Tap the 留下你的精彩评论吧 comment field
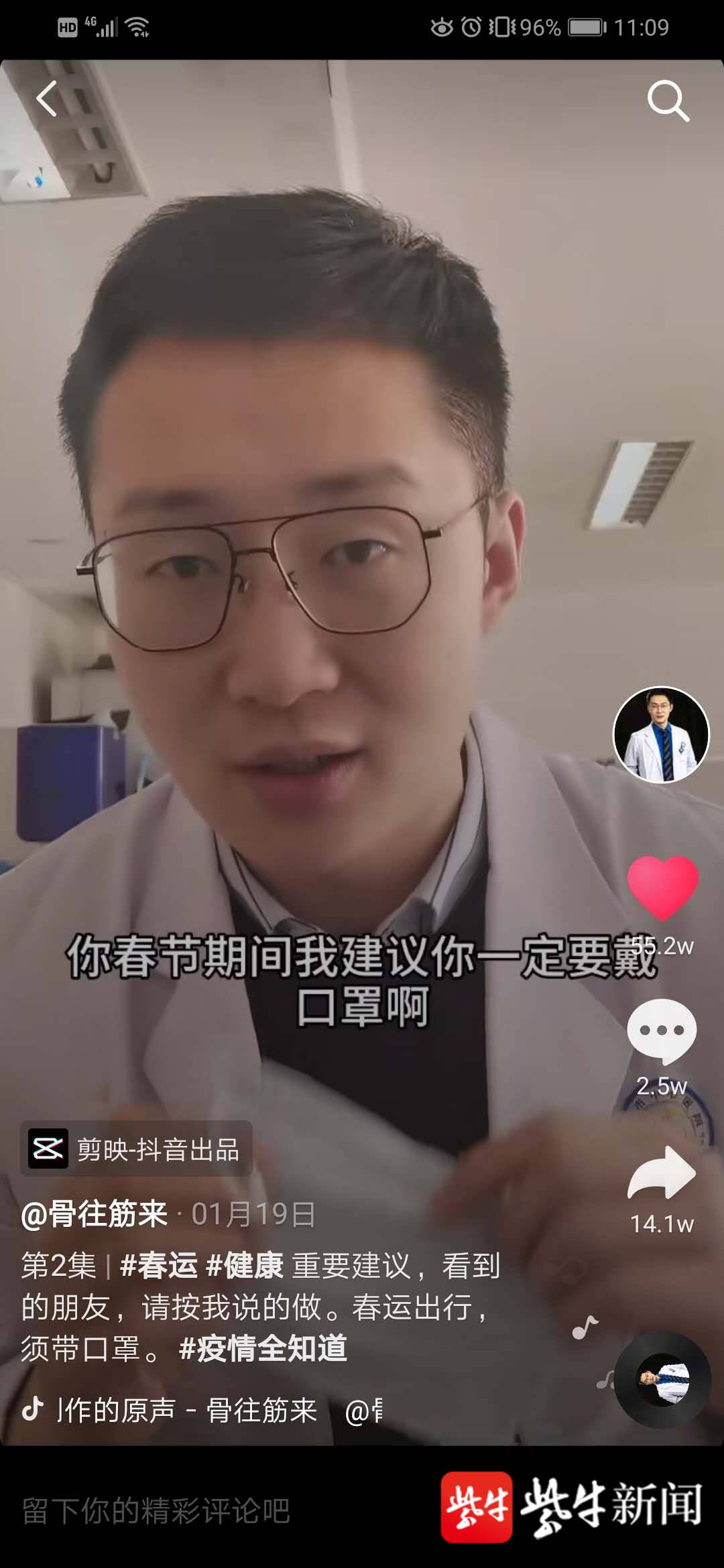The width and height of the screenshot is (724, 1568). click(x=157, y=1511)
